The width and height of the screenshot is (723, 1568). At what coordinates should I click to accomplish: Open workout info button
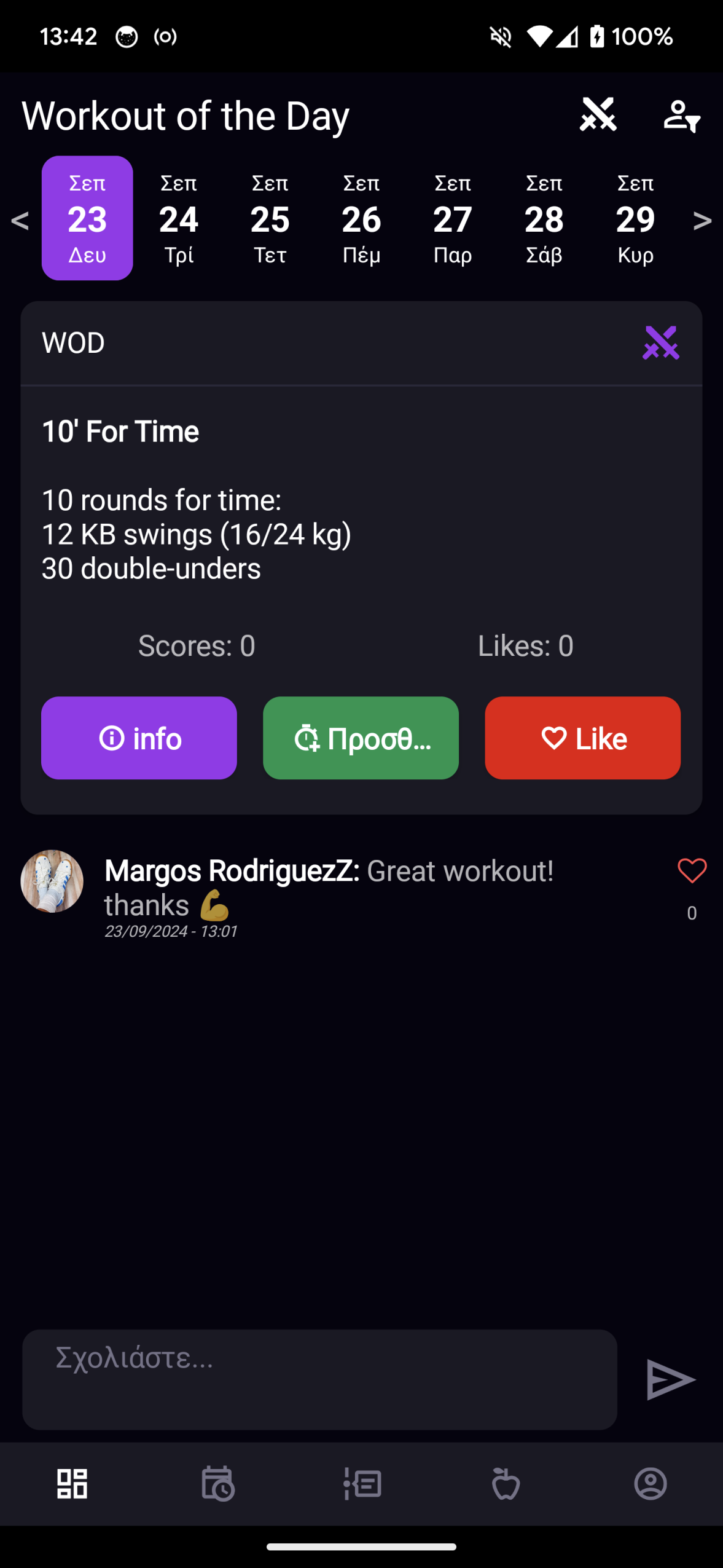tap(139, 738)
